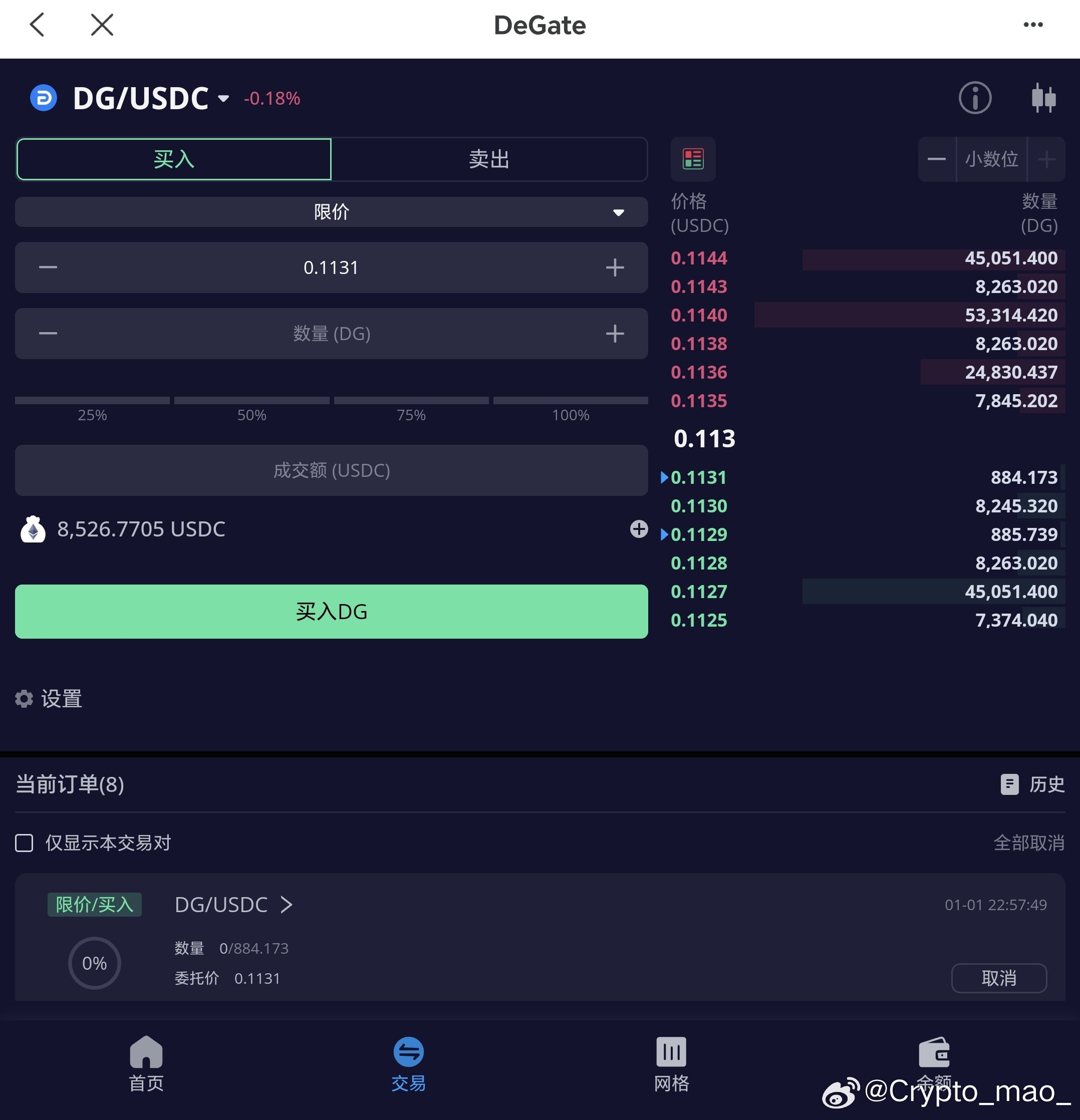Increase the price with plus button
The image size is (1080, 1120).
pyautogui.click(x=615, y=267)
